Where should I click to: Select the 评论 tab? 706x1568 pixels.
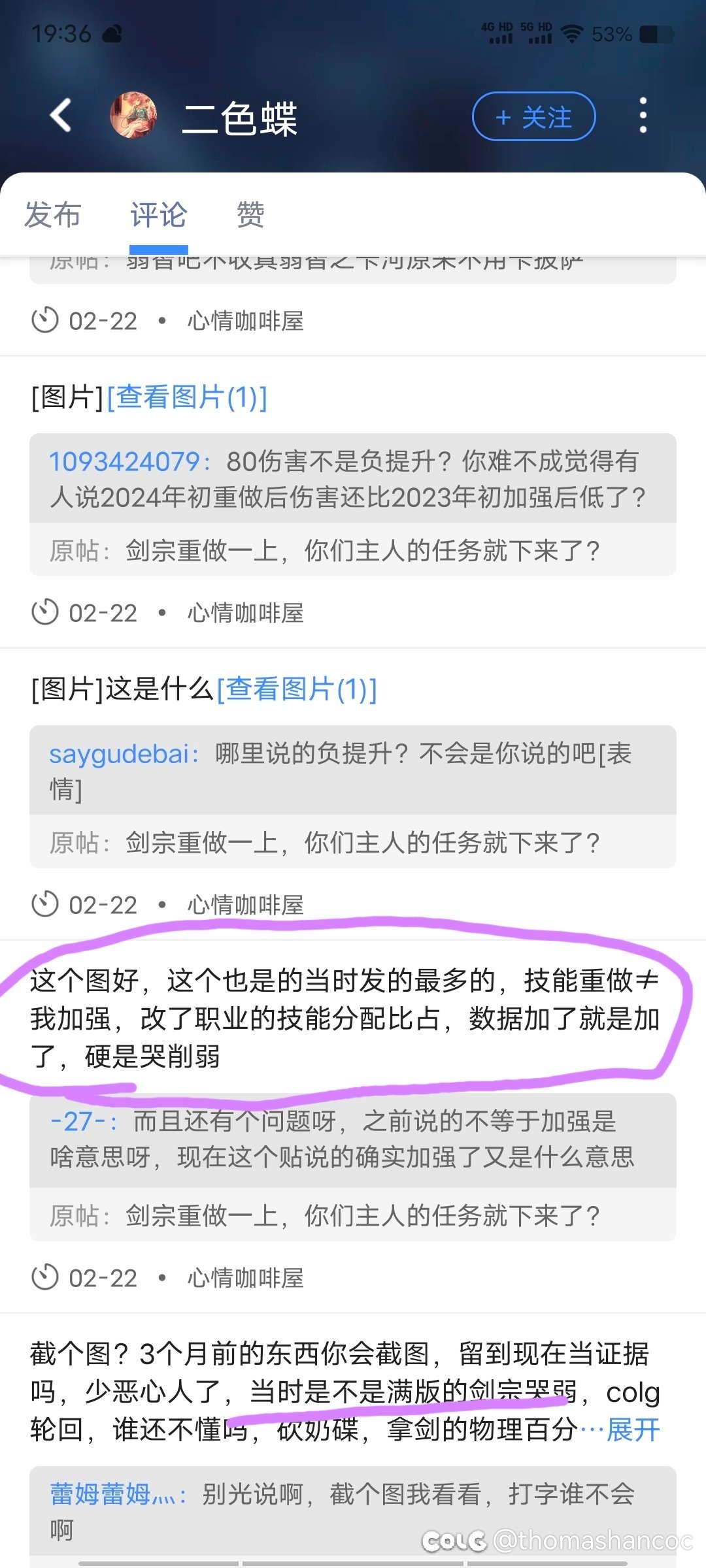point(159,215)
